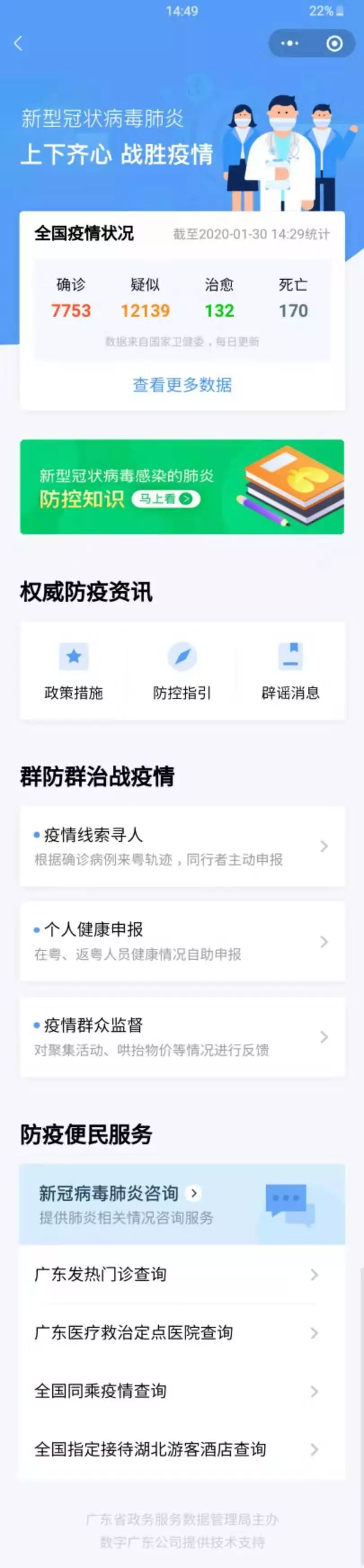Open 全国指定接待湖北游客酒店查询
364x1568 pixels.
coord(182,1449)
